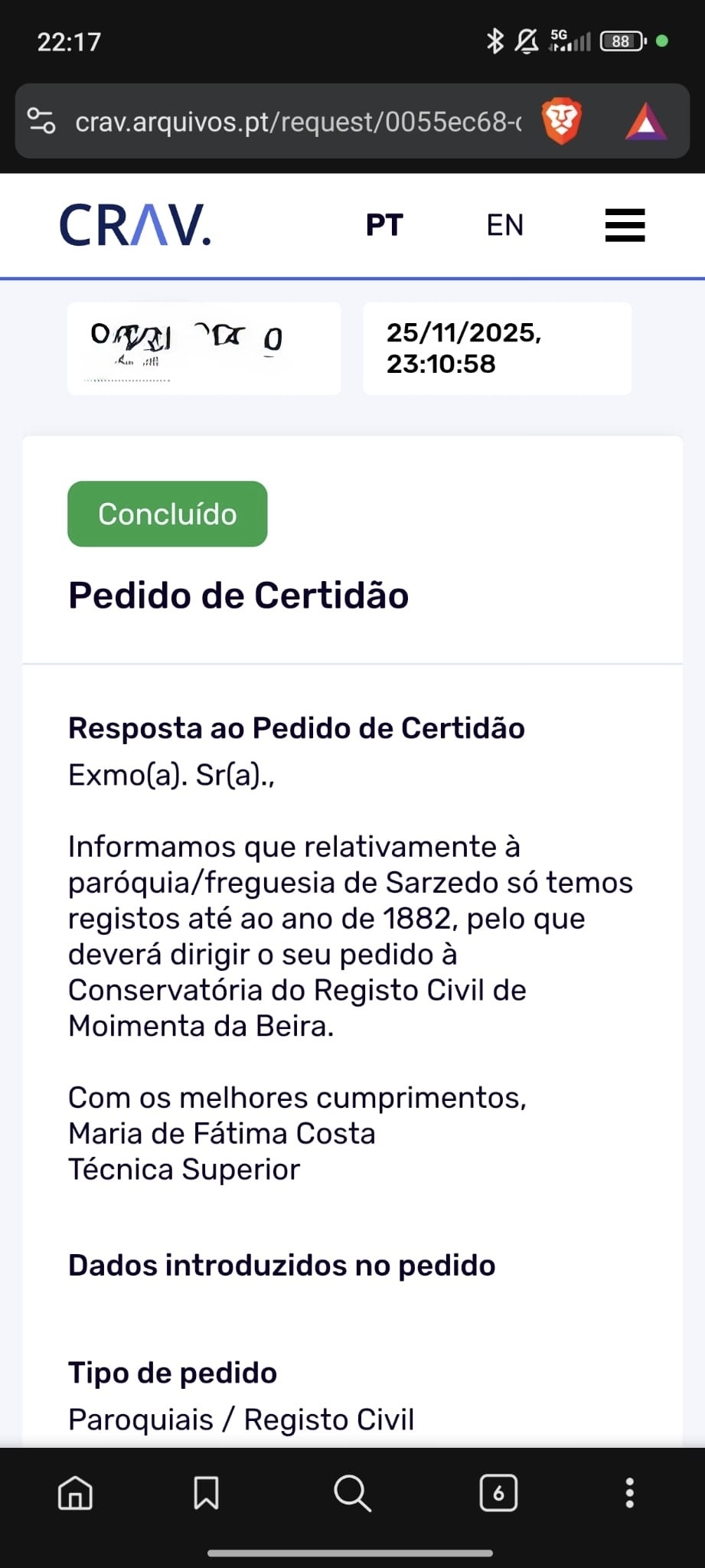Go to browser home page
Image resolution: width=705 pixels, height=1568 pixels.
tap(75, 1492)
